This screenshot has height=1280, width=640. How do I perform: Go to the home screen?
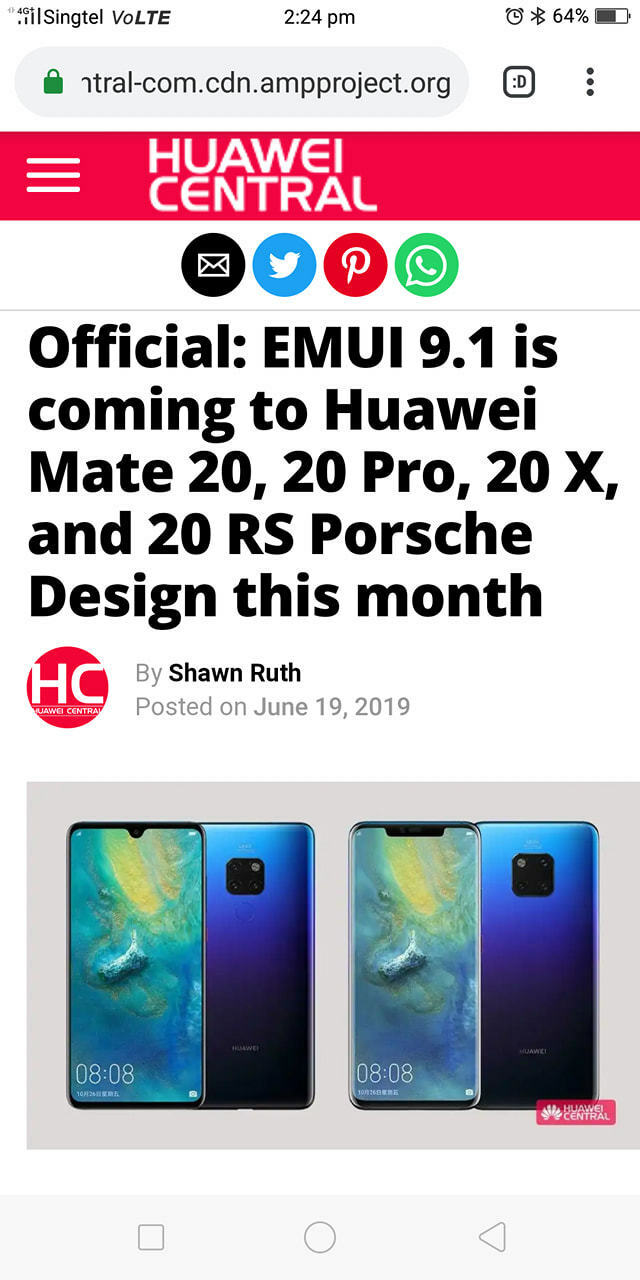320,1237
